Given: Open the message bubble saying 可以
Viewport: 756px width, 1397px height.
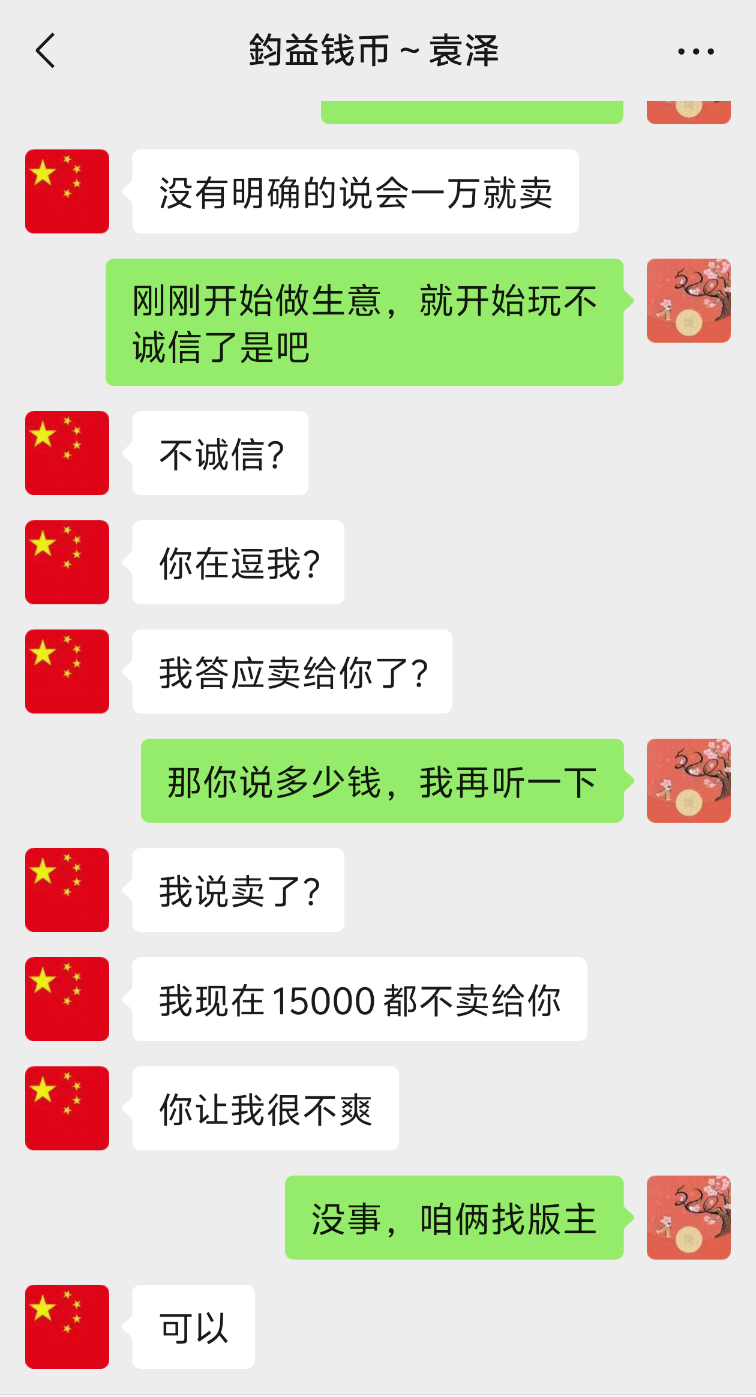Looking at the screenshot, I should coord(193,1327).
